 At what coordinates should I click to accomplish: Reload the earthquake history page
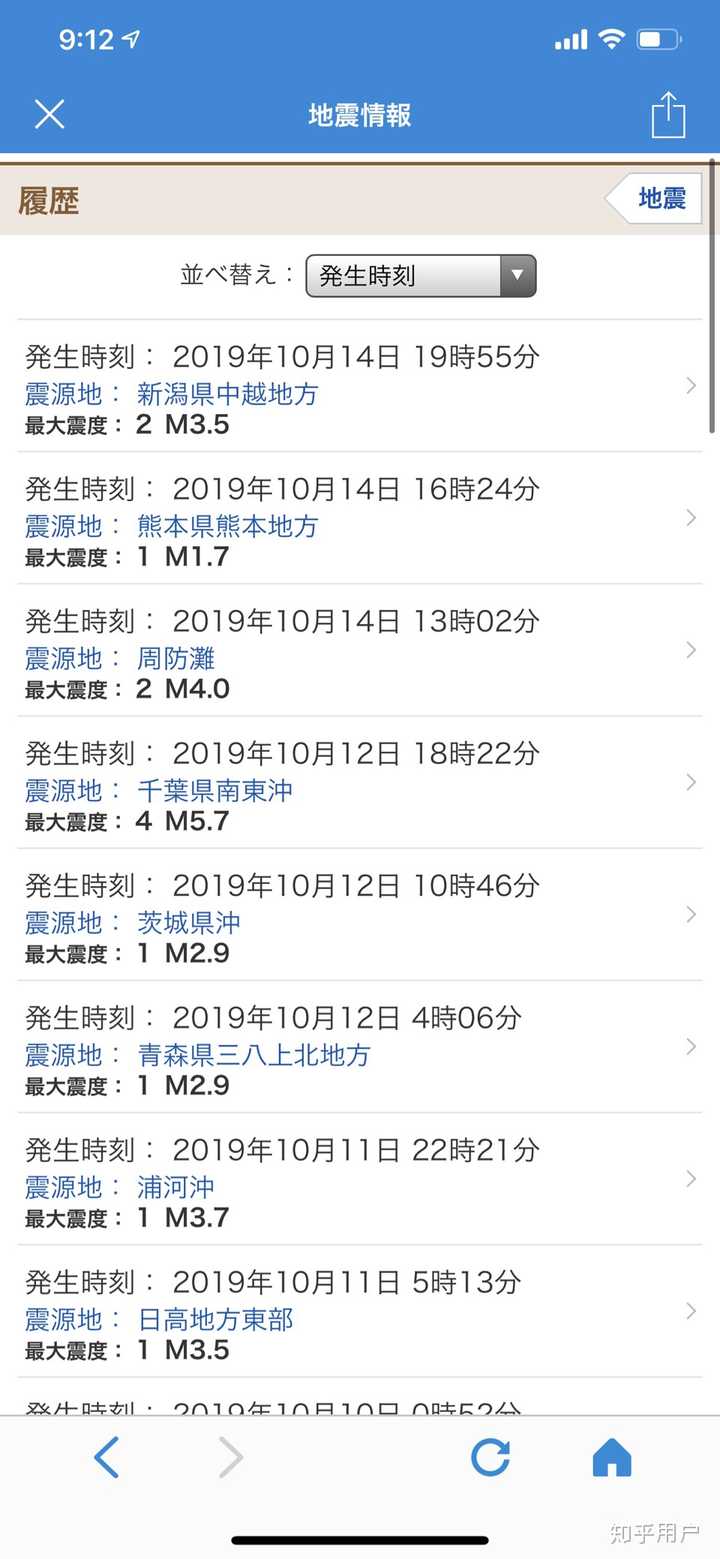(x=490, y=1457)
